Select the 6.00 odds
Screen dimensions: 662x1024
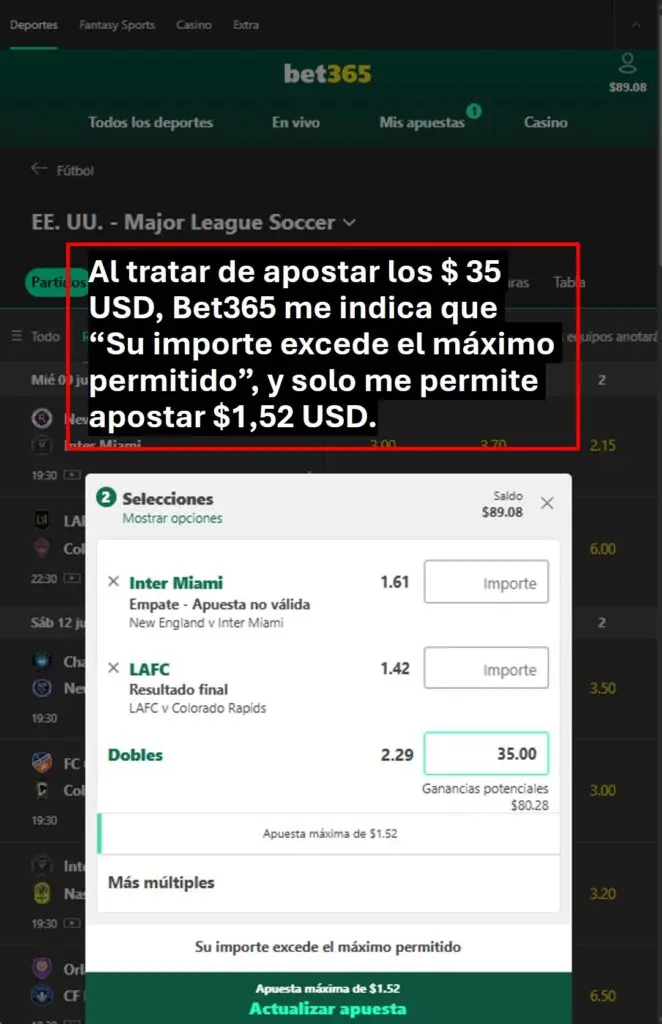(x=603, y=549)
